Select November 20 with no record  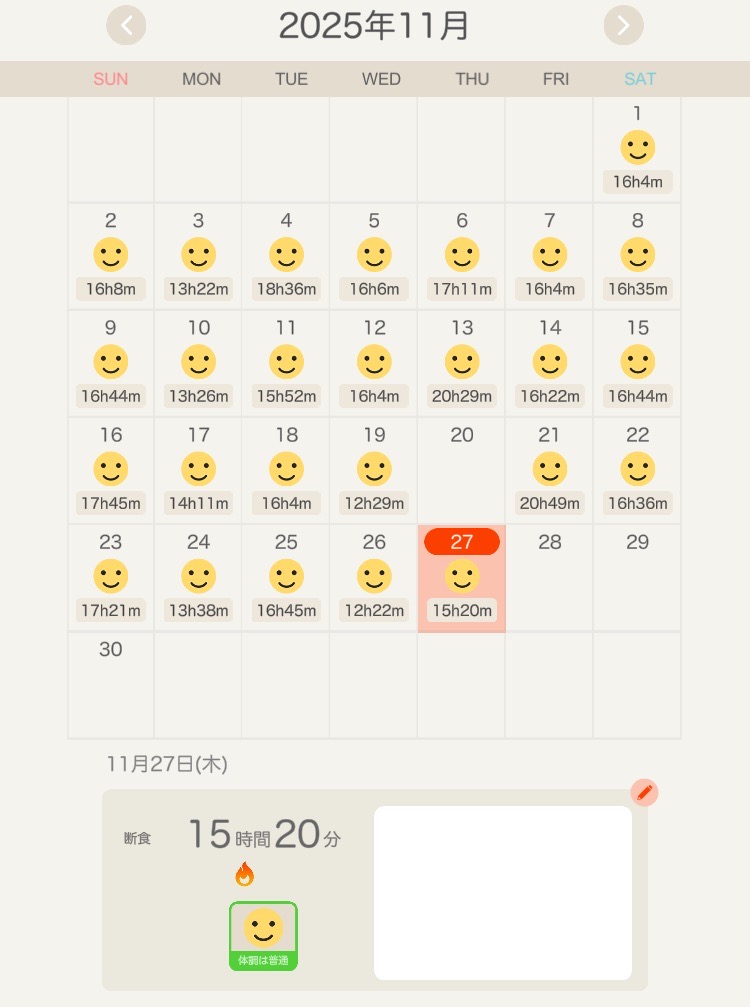pyautogui.click(x=462, y=470)
